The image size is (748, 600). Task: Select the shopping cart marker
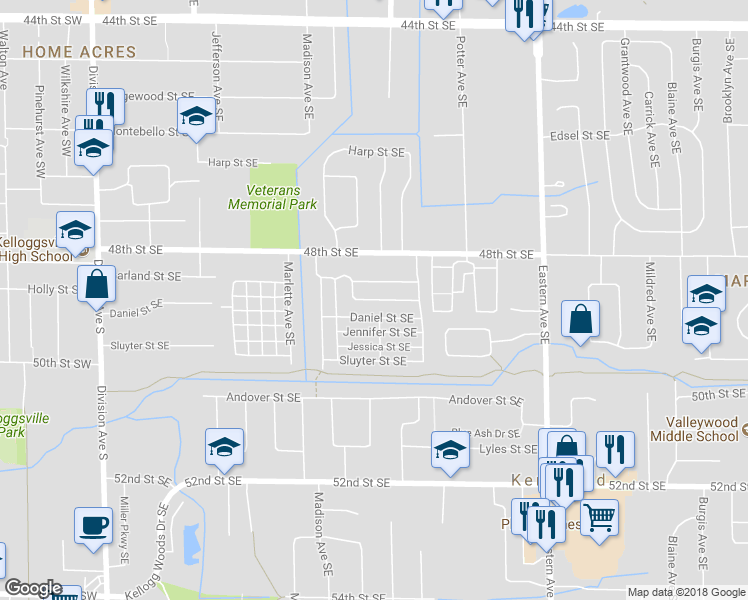pos(599,517)
